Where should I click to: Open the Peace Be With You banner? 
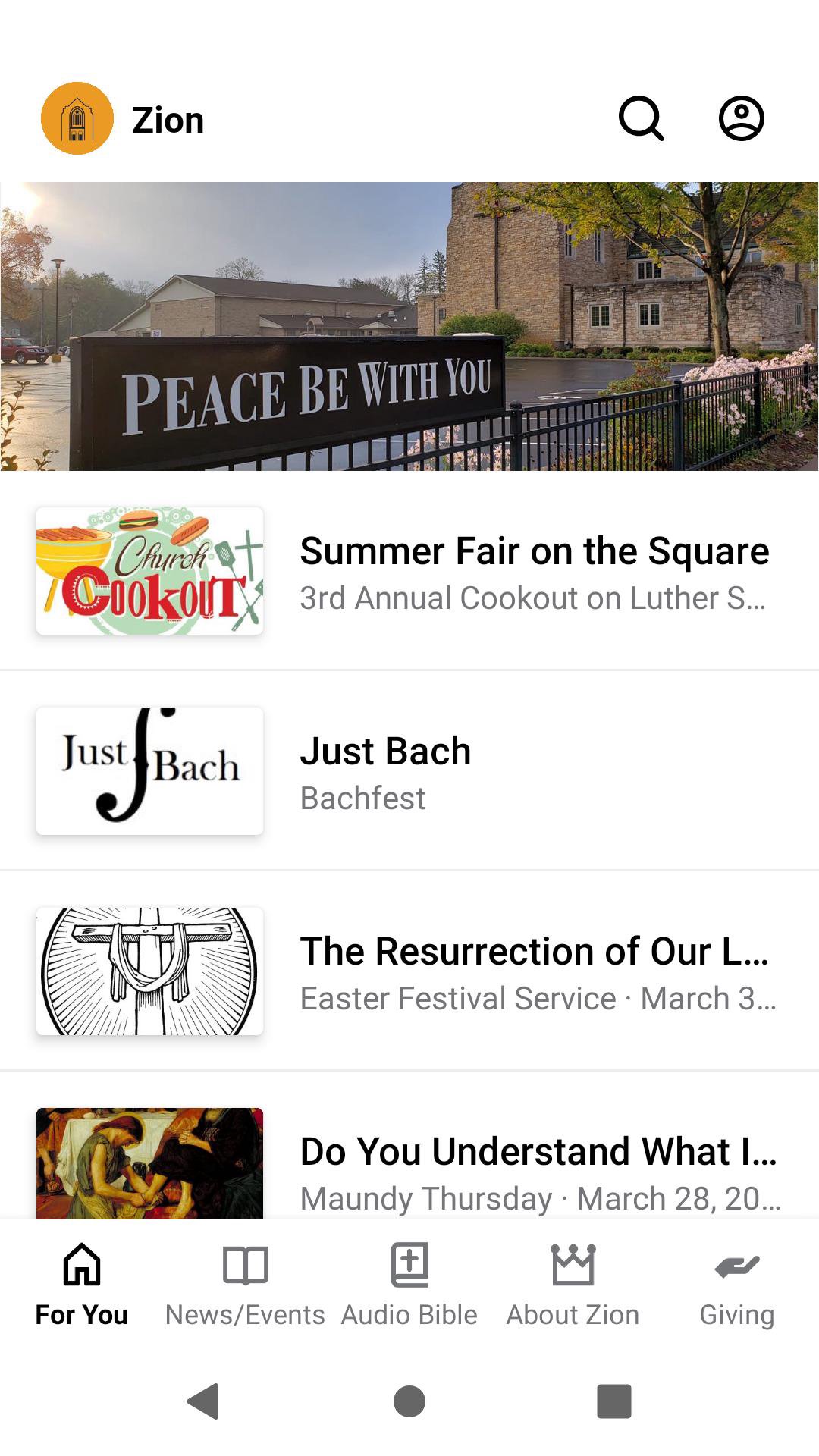(409, 326)
